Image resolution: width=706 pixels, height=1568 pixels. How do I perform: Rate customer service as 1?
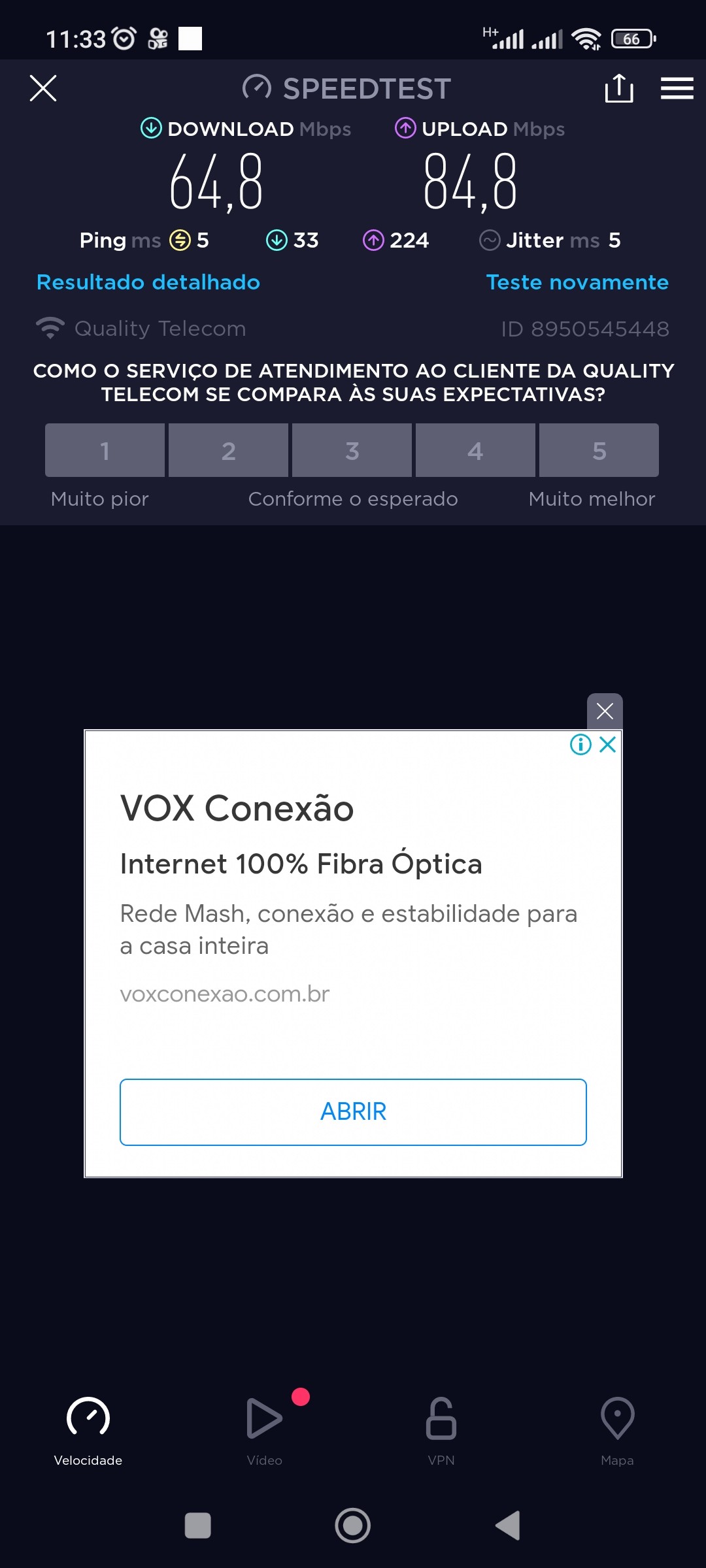105,450
